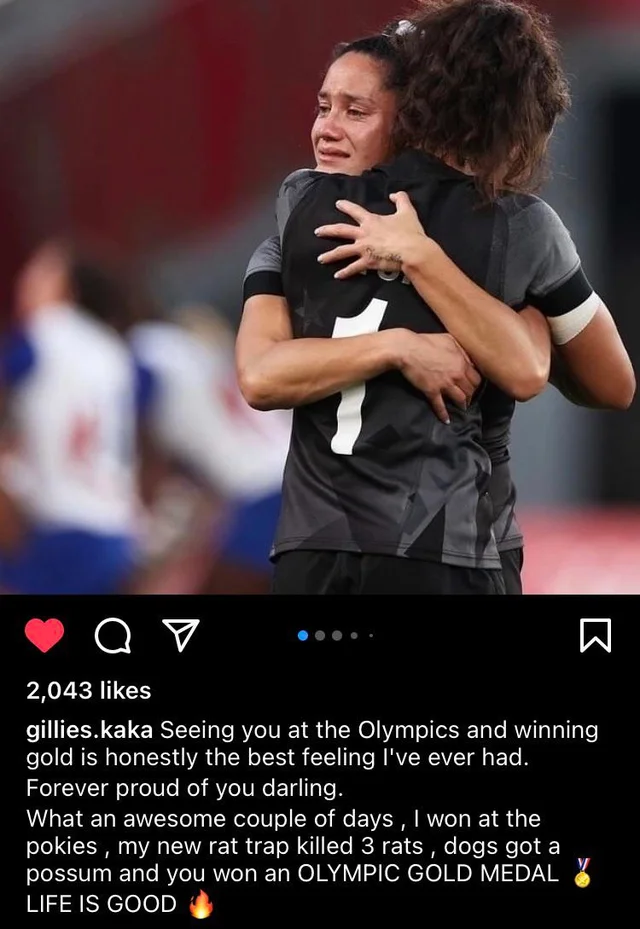Viewport: 640px width, 929px height.
Task: Open gillies.kaka profile from caption
Action: point(89,730)
